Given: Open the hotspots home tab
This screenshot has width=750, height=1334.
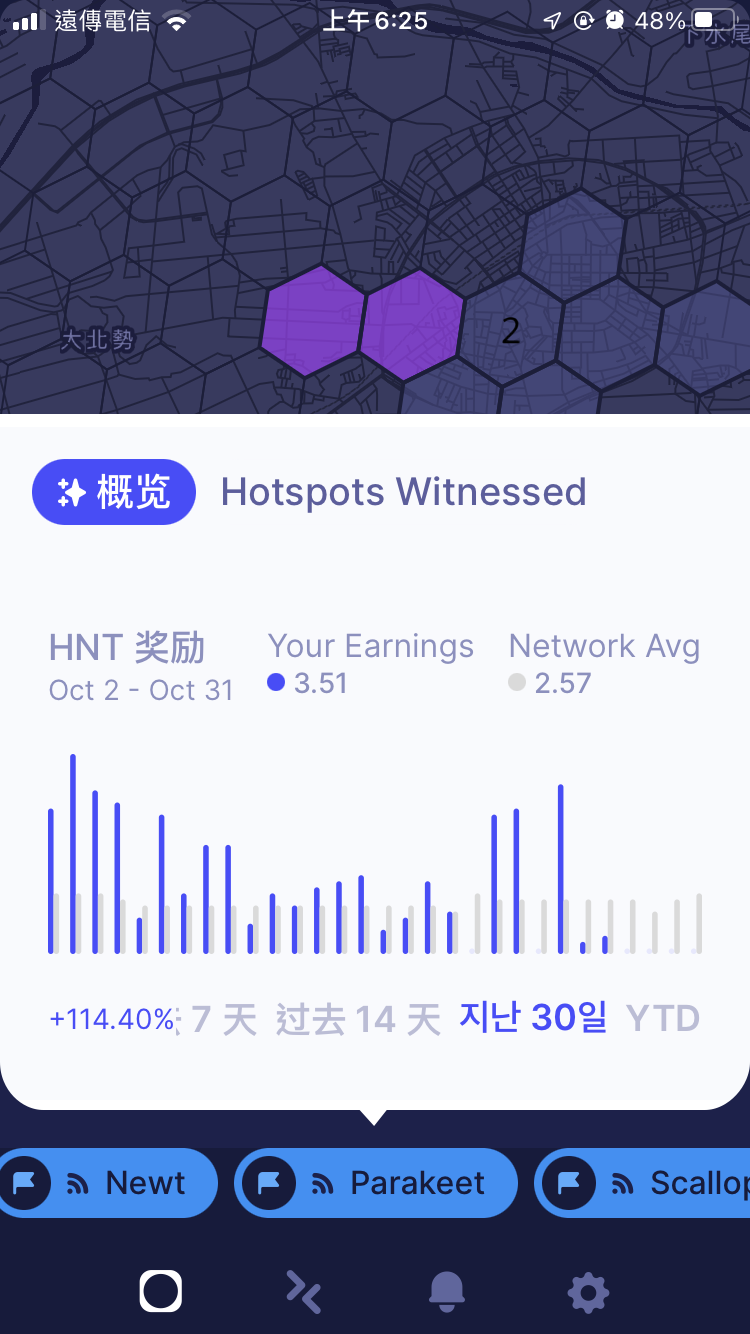Looking at the screenshot, I should [x=161, y=1291].
